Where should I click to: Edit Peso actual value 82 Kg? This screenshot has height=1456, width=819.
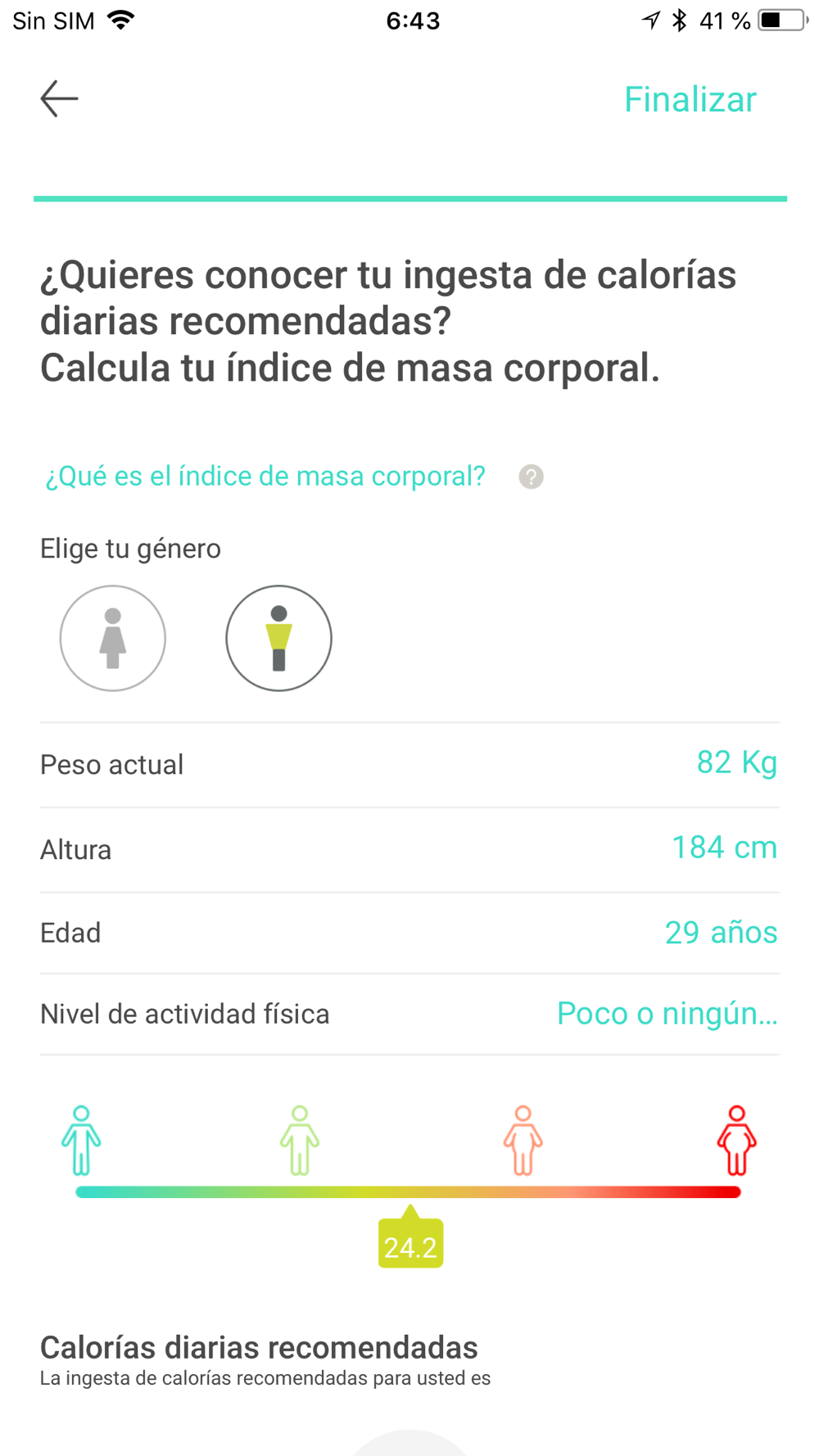coord(735,763)
